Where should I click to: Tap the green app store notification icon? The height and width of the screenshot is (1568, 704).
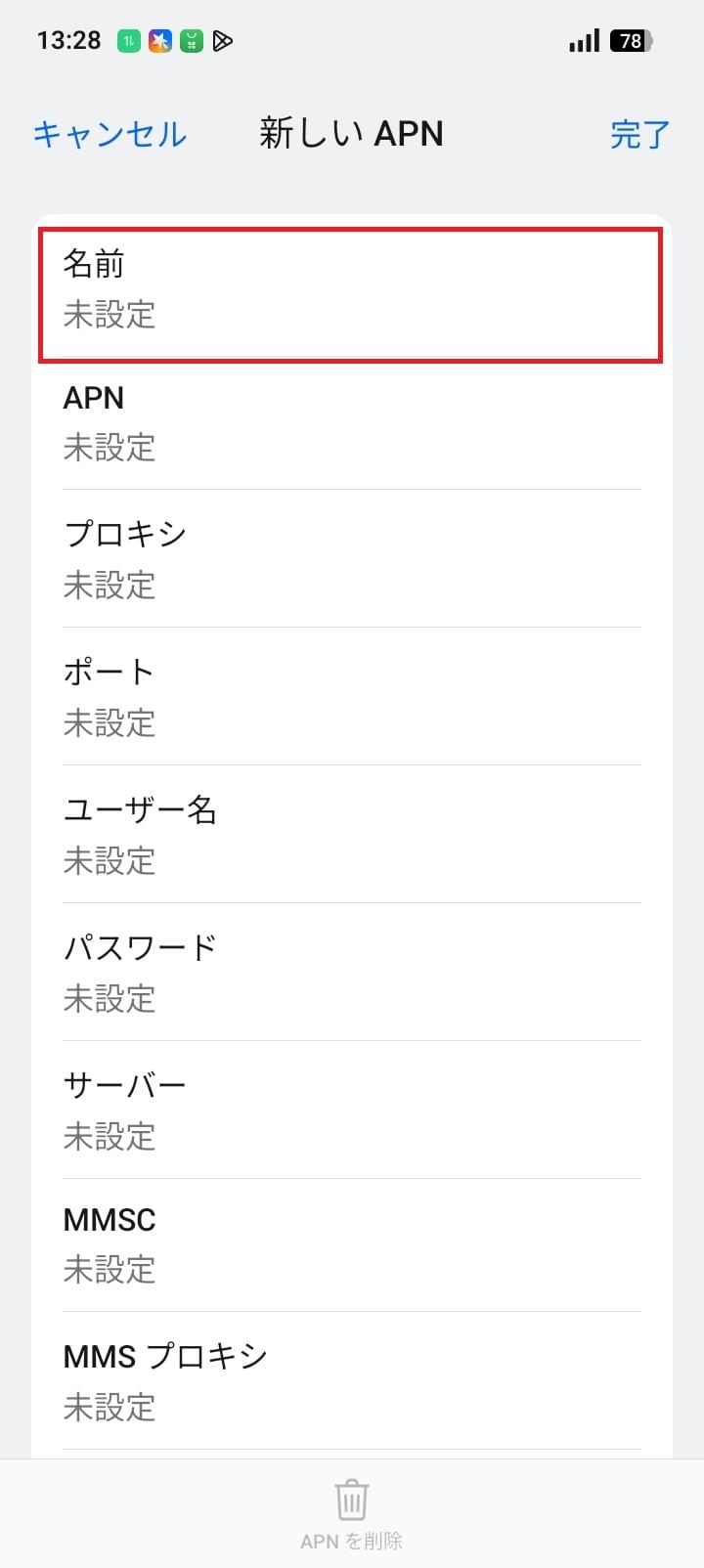click(x=191, y=41)
